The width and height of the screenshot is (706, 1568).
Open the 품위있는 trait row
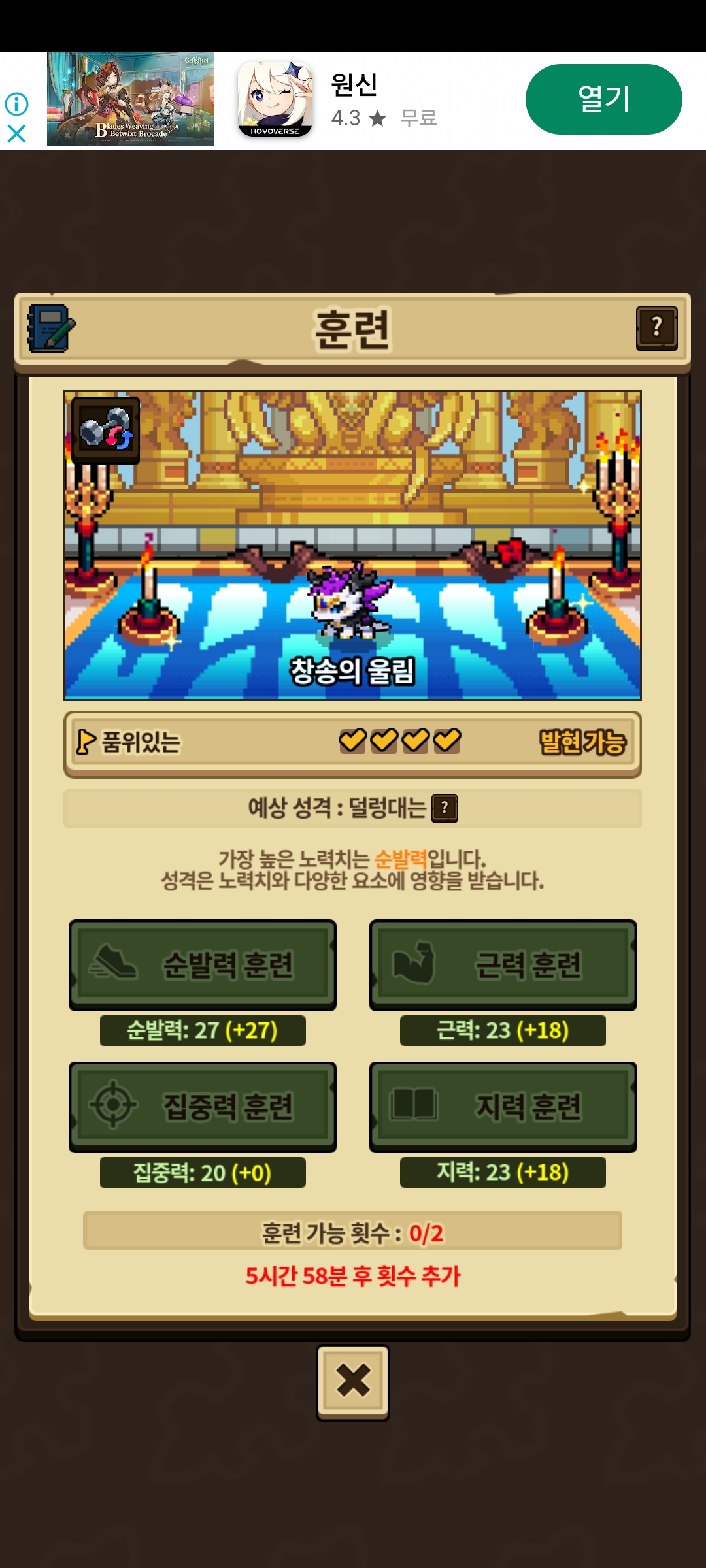tap(352, 743)
